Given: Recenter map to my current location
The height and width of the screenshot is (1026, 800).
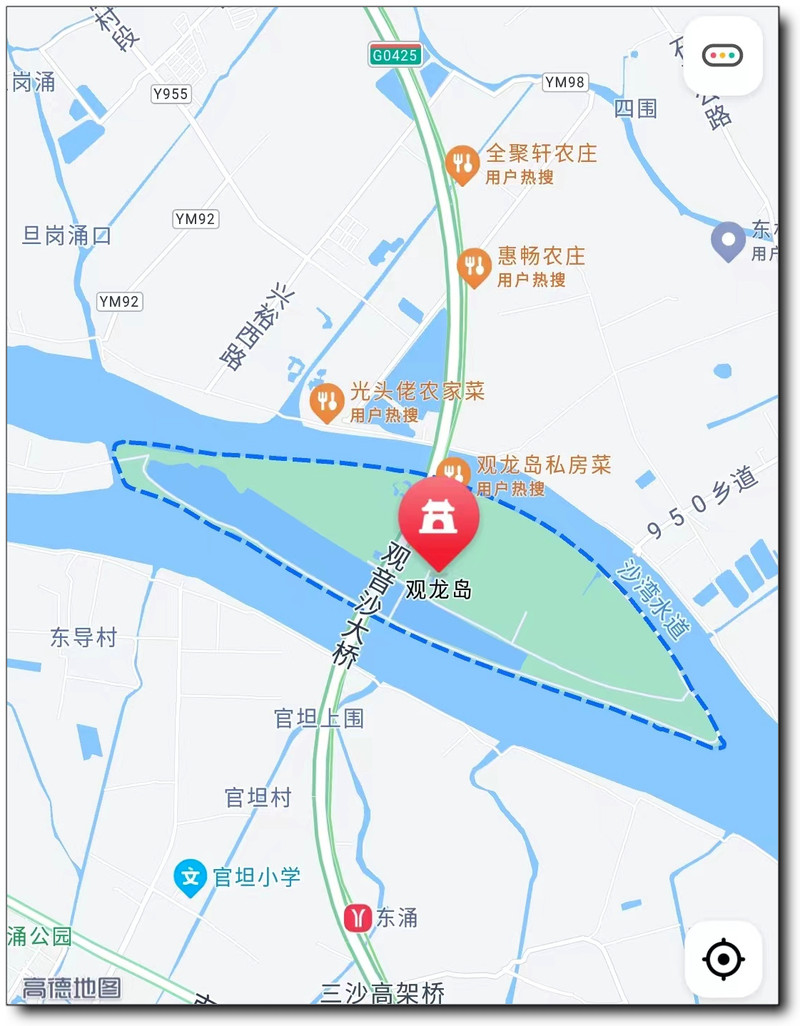Looking at the screenshot, I should point(722,960).
